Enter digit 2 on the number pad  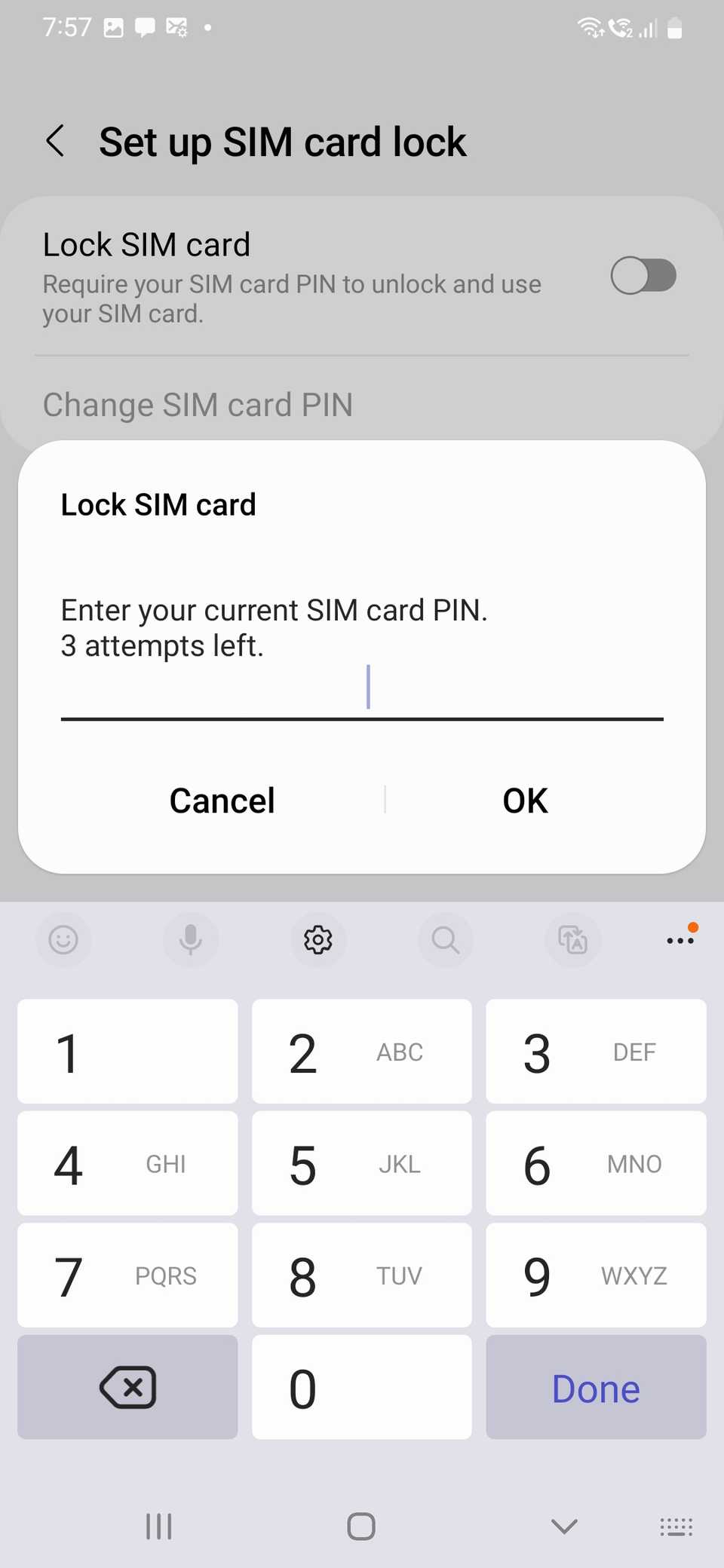362,1052
